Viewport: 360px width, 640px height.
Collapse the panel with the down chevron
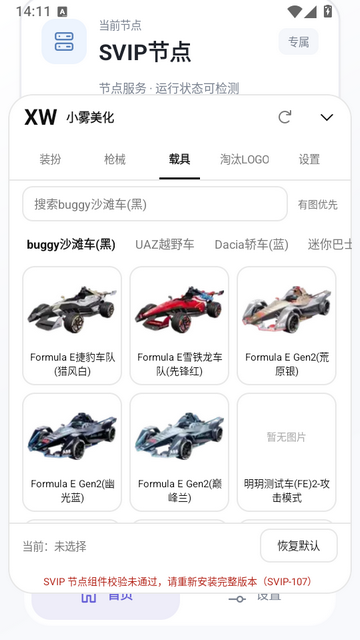tap(327, 118)
